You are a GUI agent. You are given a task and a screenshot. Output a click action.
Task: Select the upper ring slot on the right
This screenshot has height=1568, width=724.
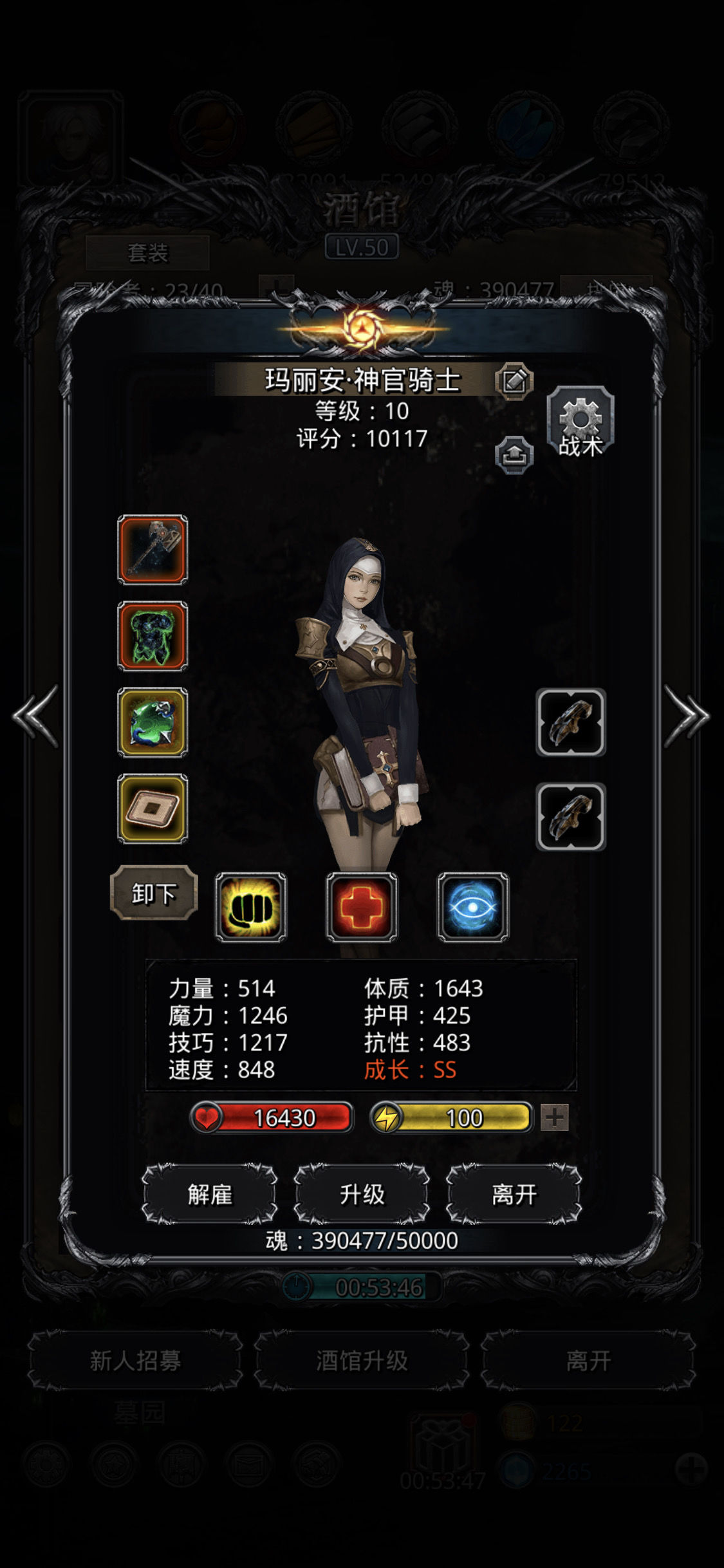click(x=571, y=722)
